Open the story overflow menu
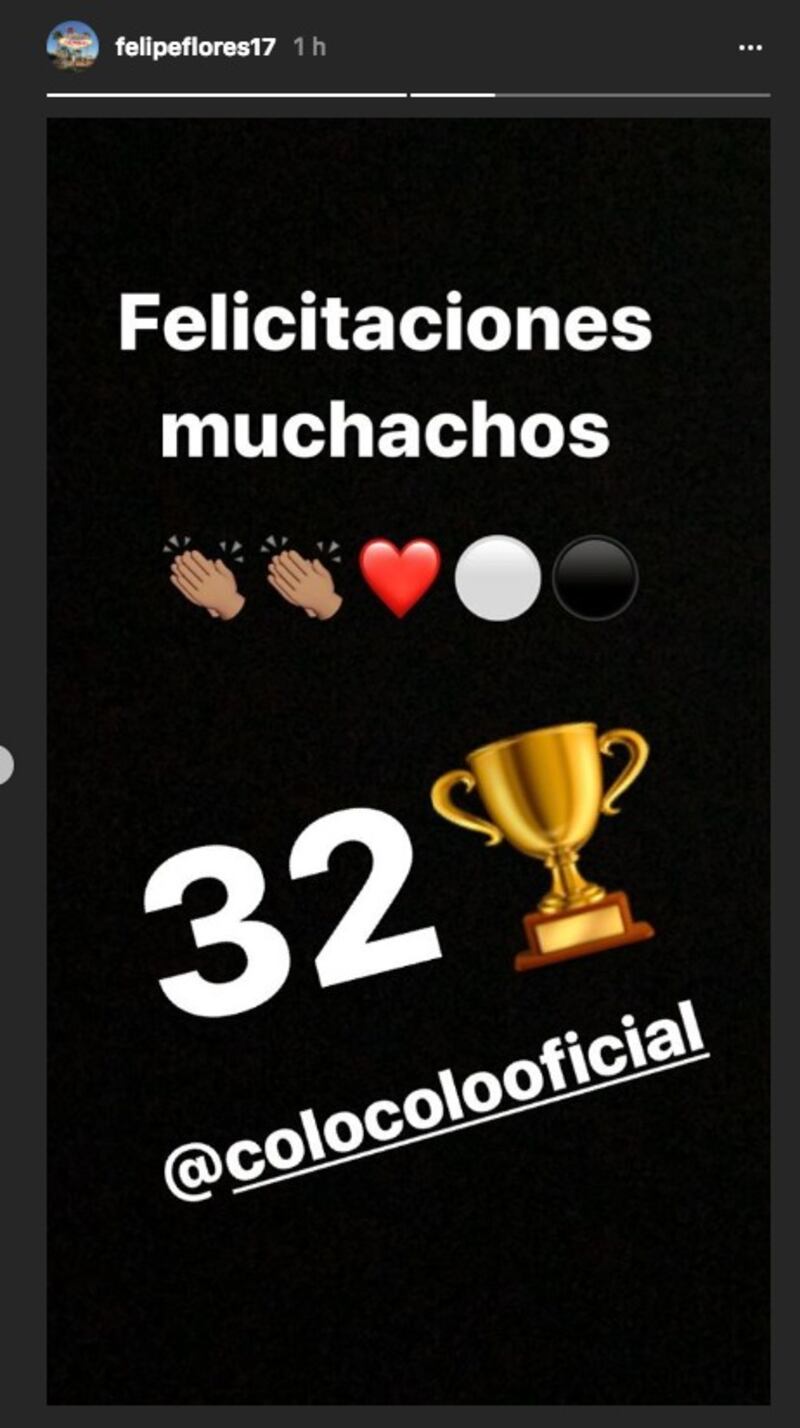800x1428 pixels. pos(750,47)
